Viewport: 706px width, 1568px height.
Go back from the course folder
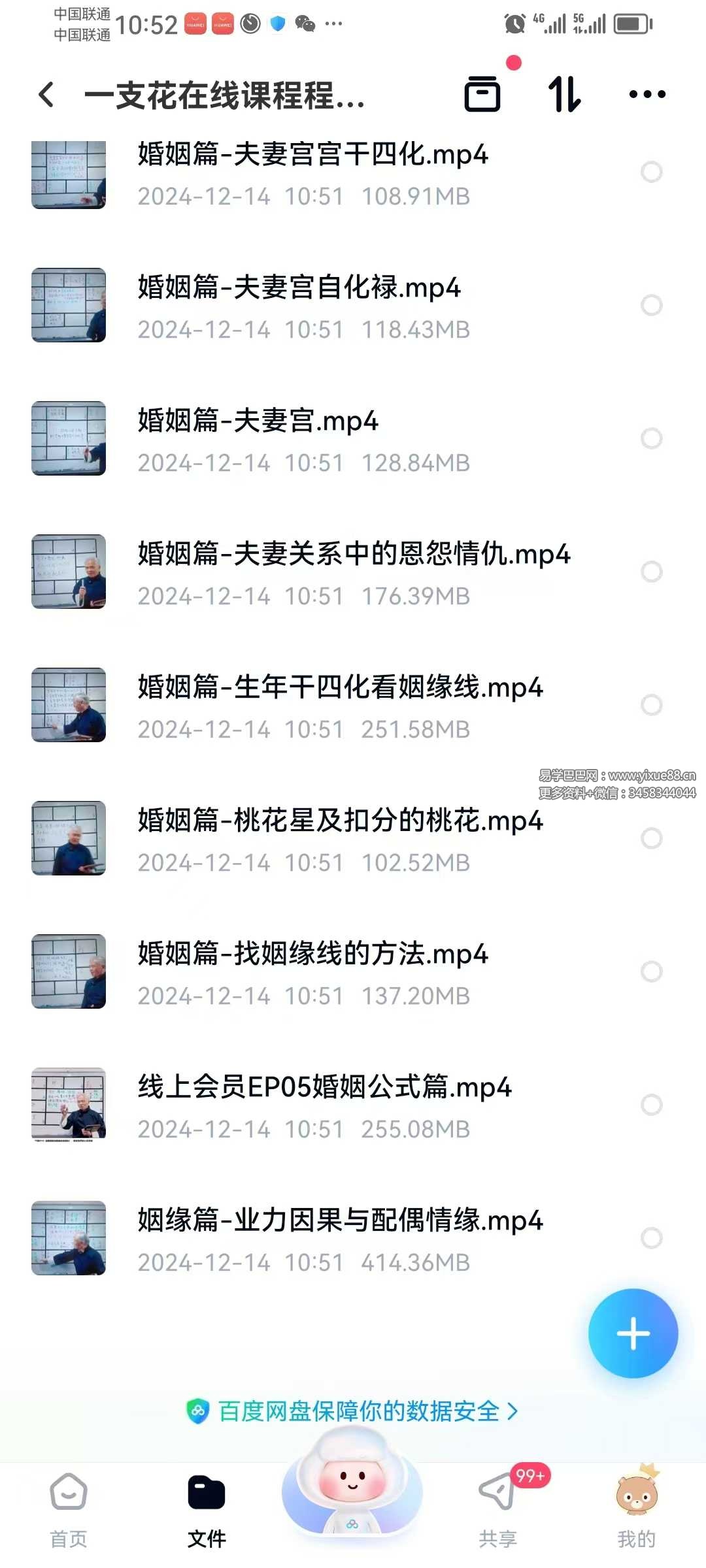pos(46,95)
